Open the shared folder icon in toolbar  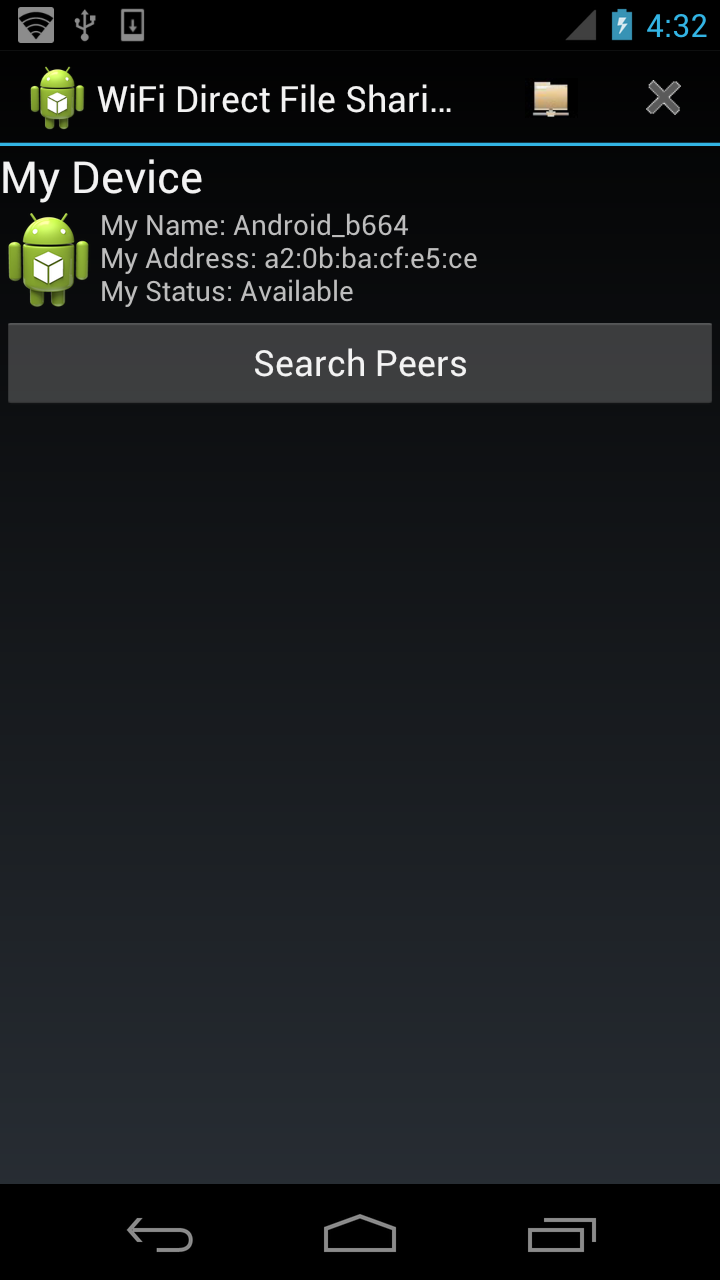coord(551,98)
